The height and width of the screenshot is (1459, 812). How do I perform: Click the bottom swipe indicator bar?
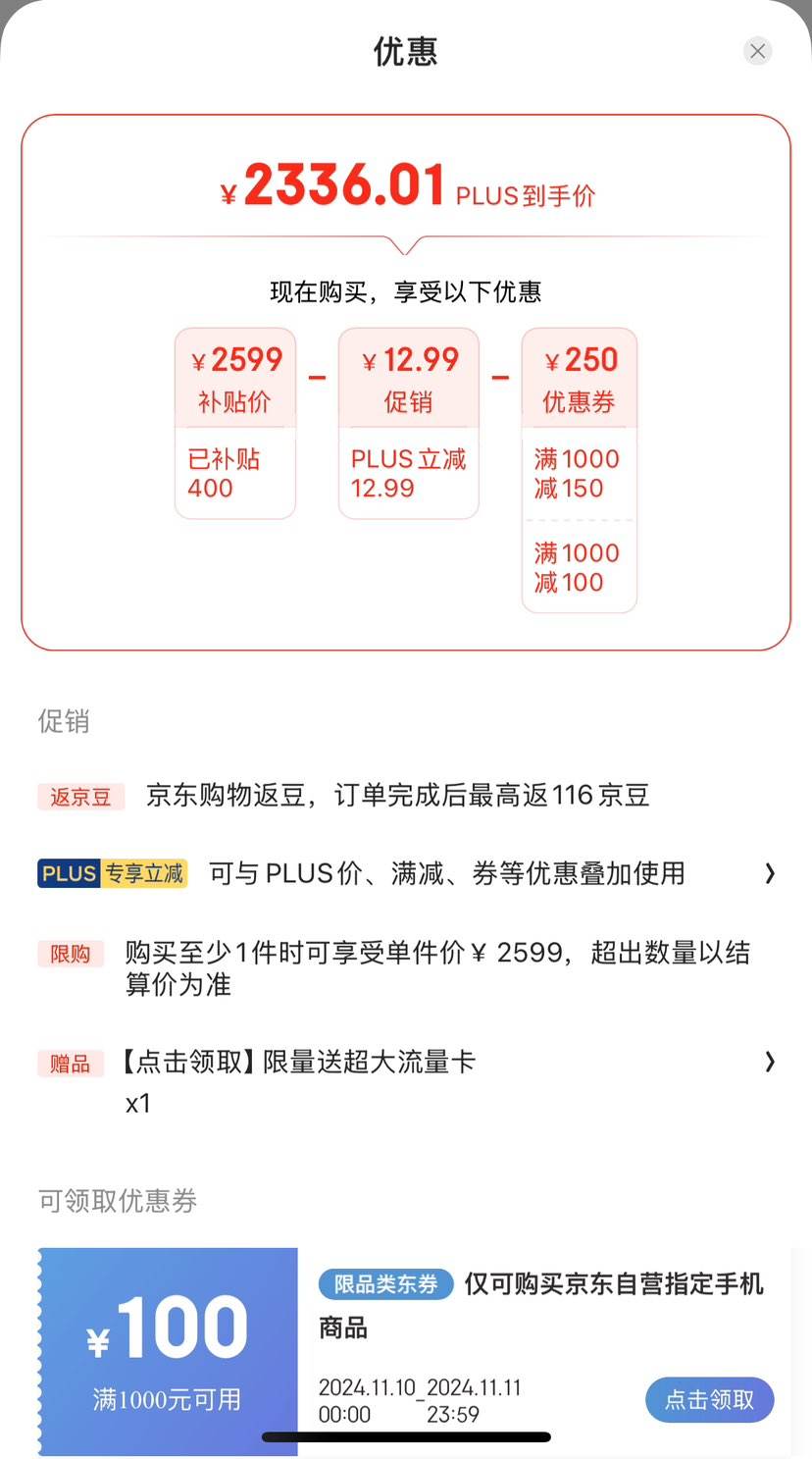pyautogui.click(x=406, y=1436)
